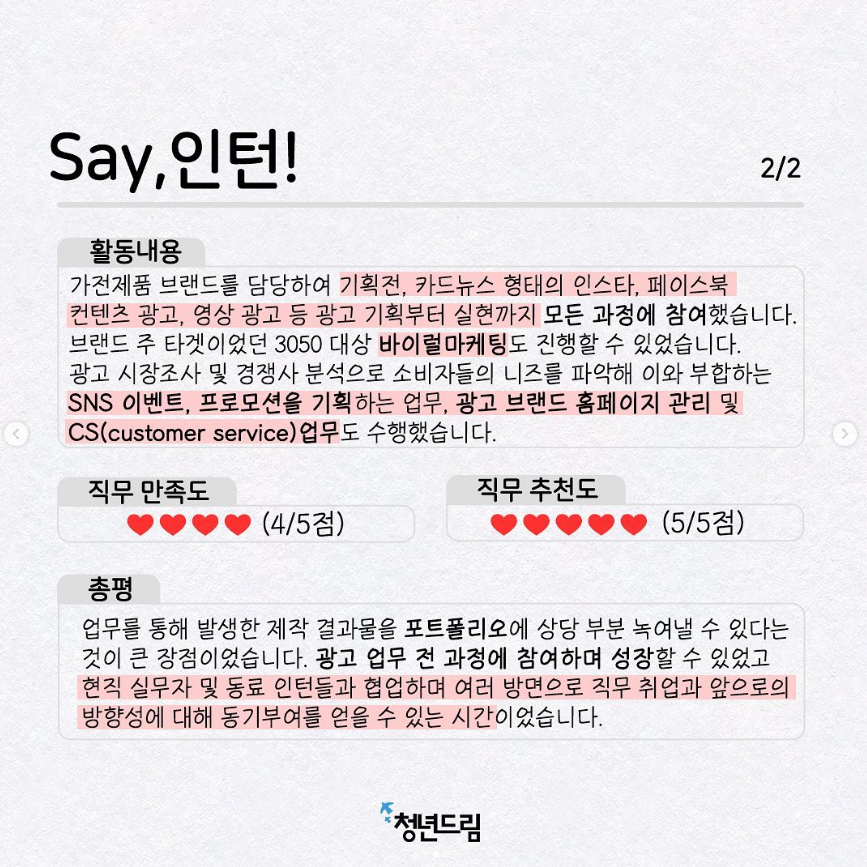867x867 pixels.
Task: Go to the previous carousel slide
Action: click(x=16, y=433)
